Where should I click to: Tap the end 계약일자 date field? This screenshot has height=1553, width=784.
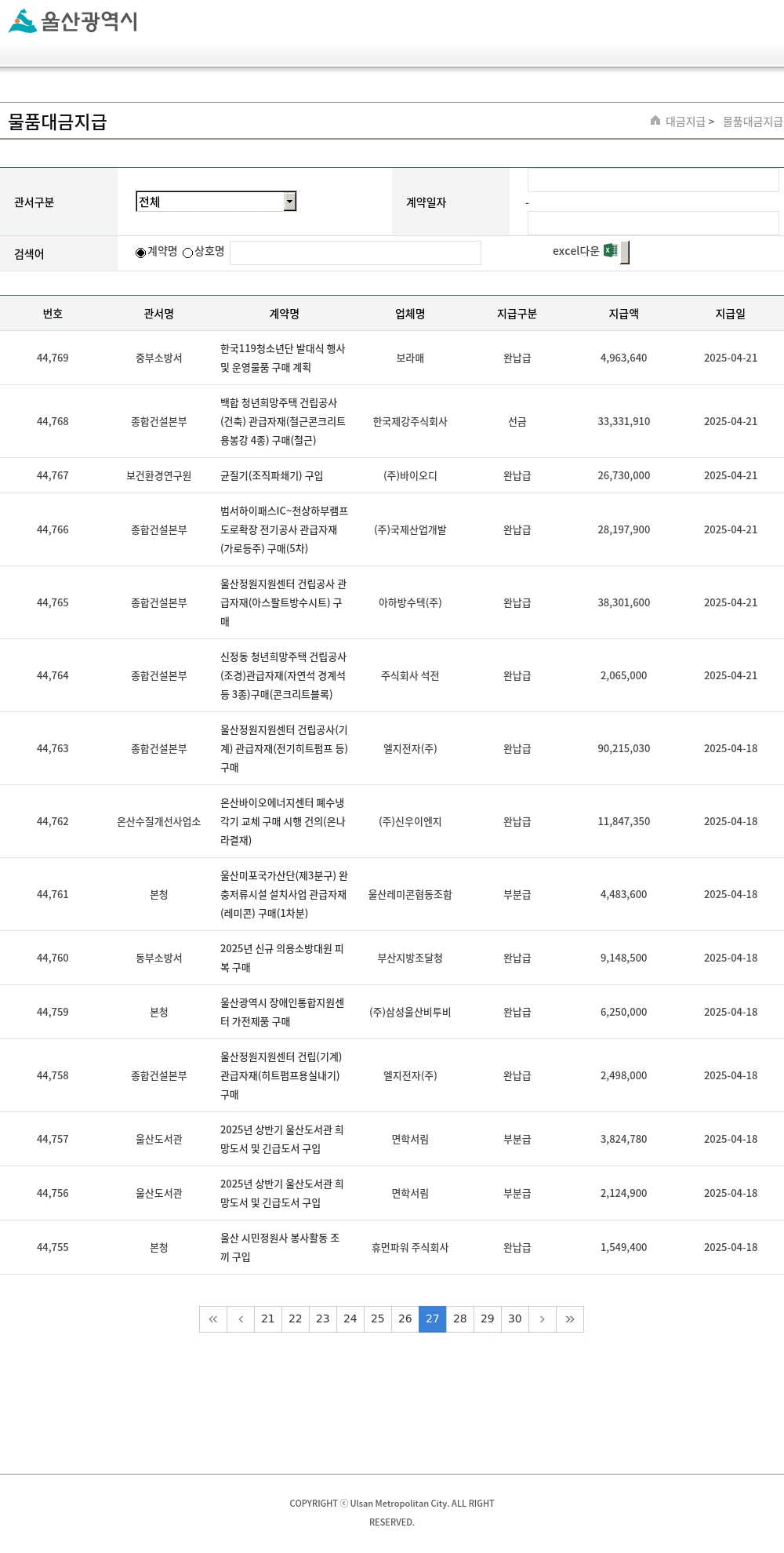coord(653,223)
